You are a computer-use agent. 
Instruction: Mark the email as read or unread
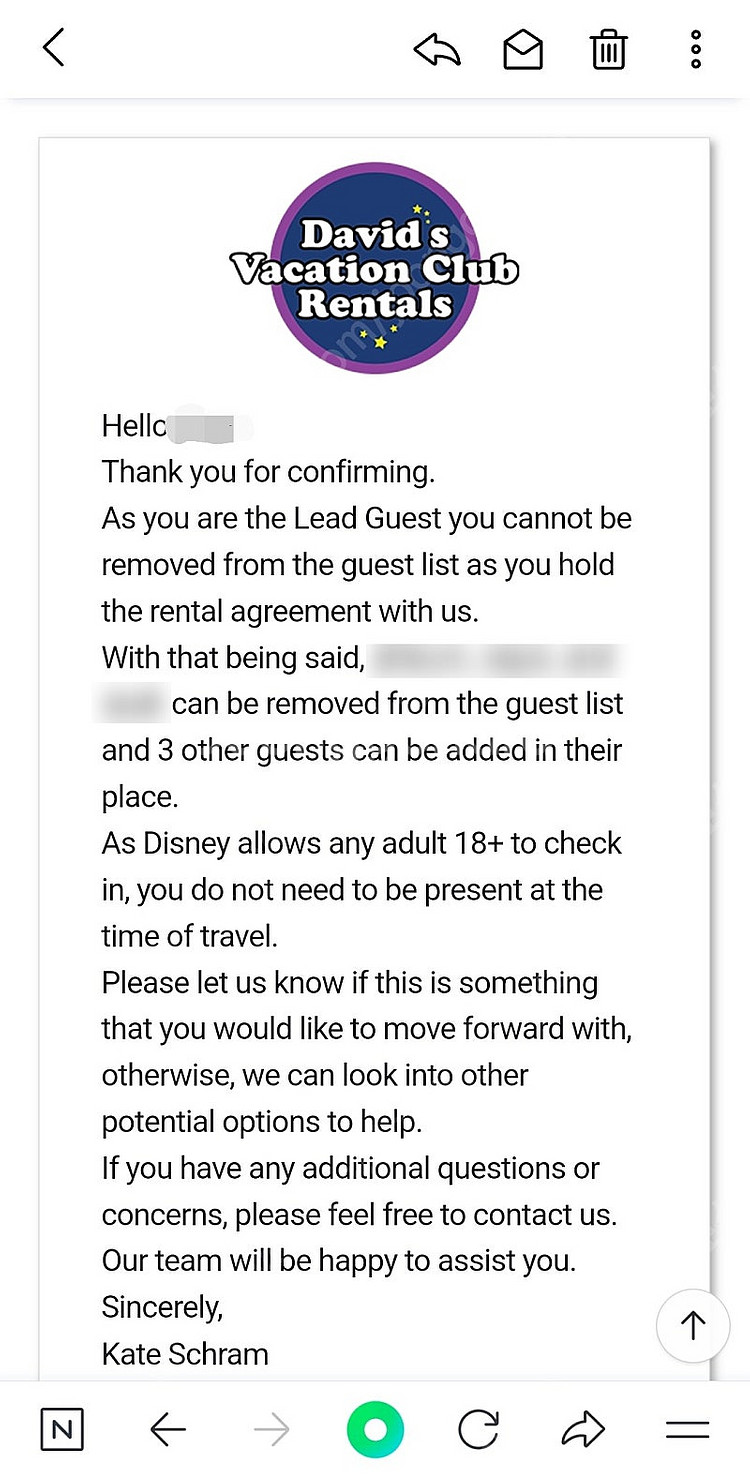pyautogui.click(x=523, y=49)
